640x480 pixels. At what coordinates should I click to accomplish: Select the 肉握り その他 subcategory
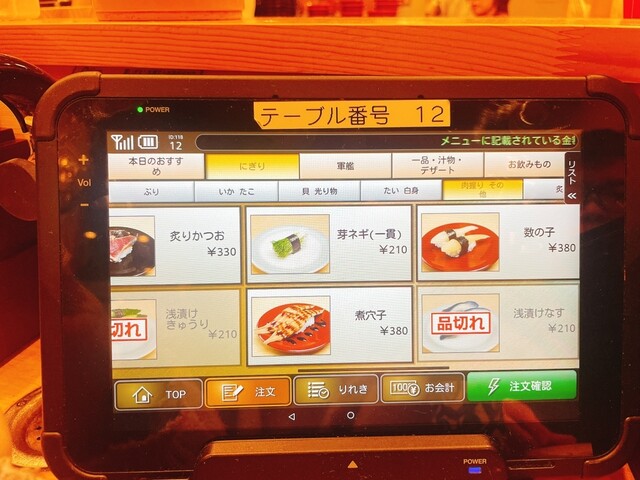[x=483, y=190]
